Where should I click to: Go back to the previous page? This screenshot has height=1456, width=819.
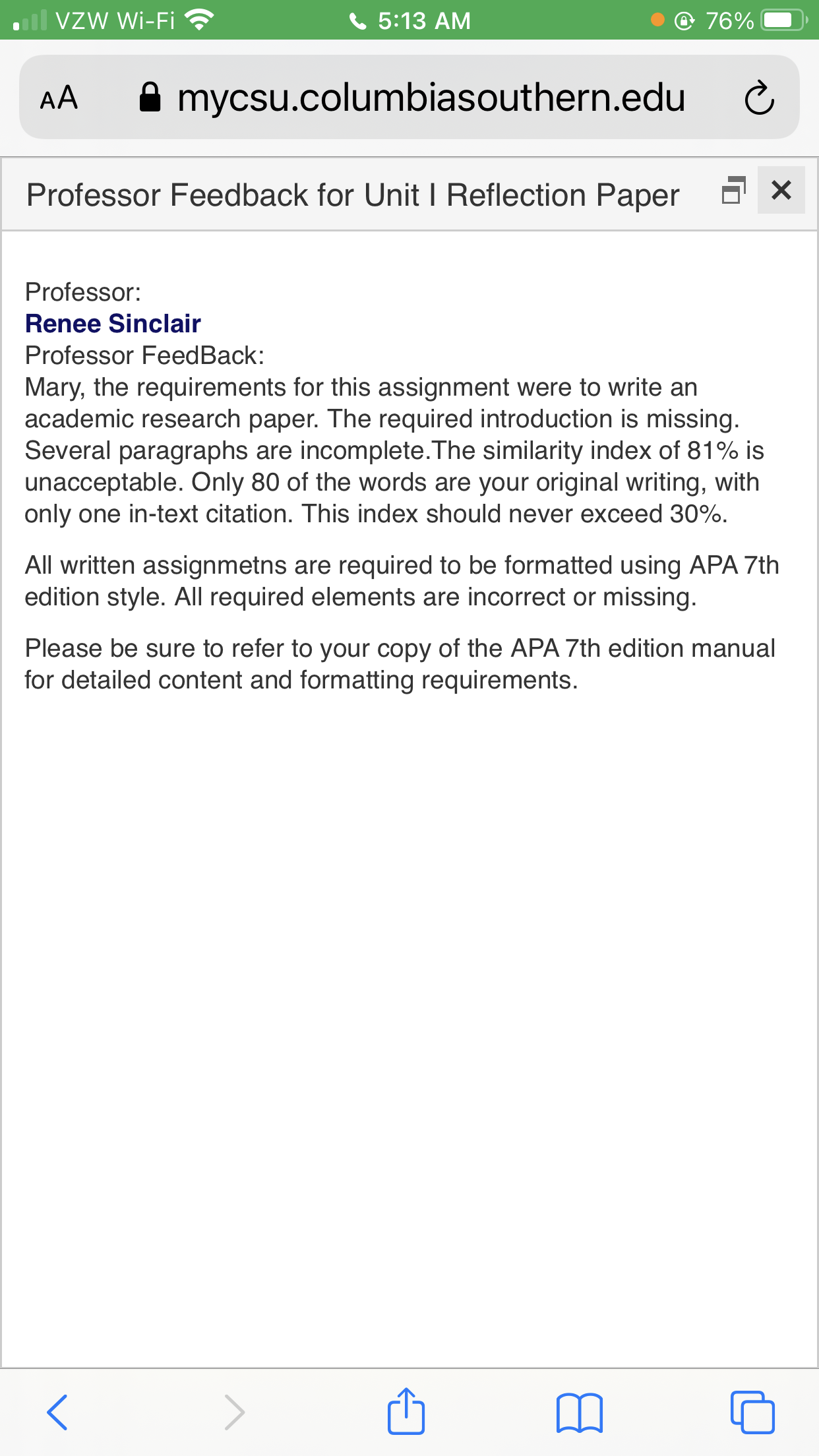click(58, 1412)
